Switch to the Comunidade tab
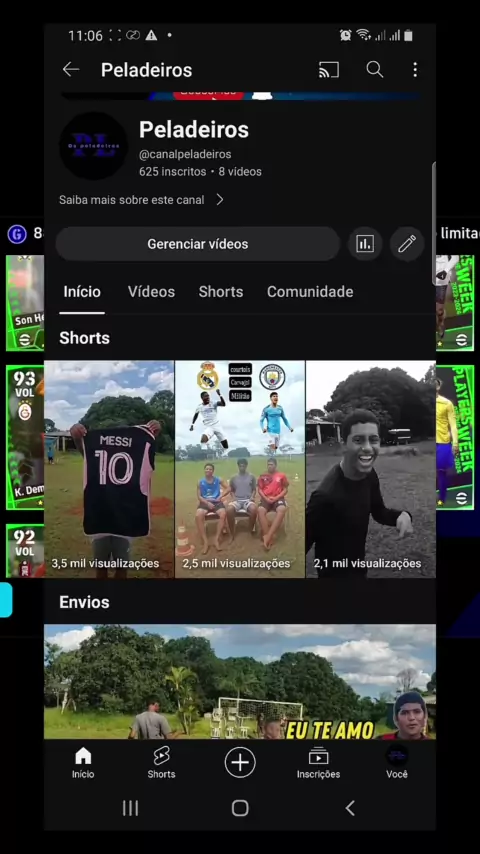 310,292
